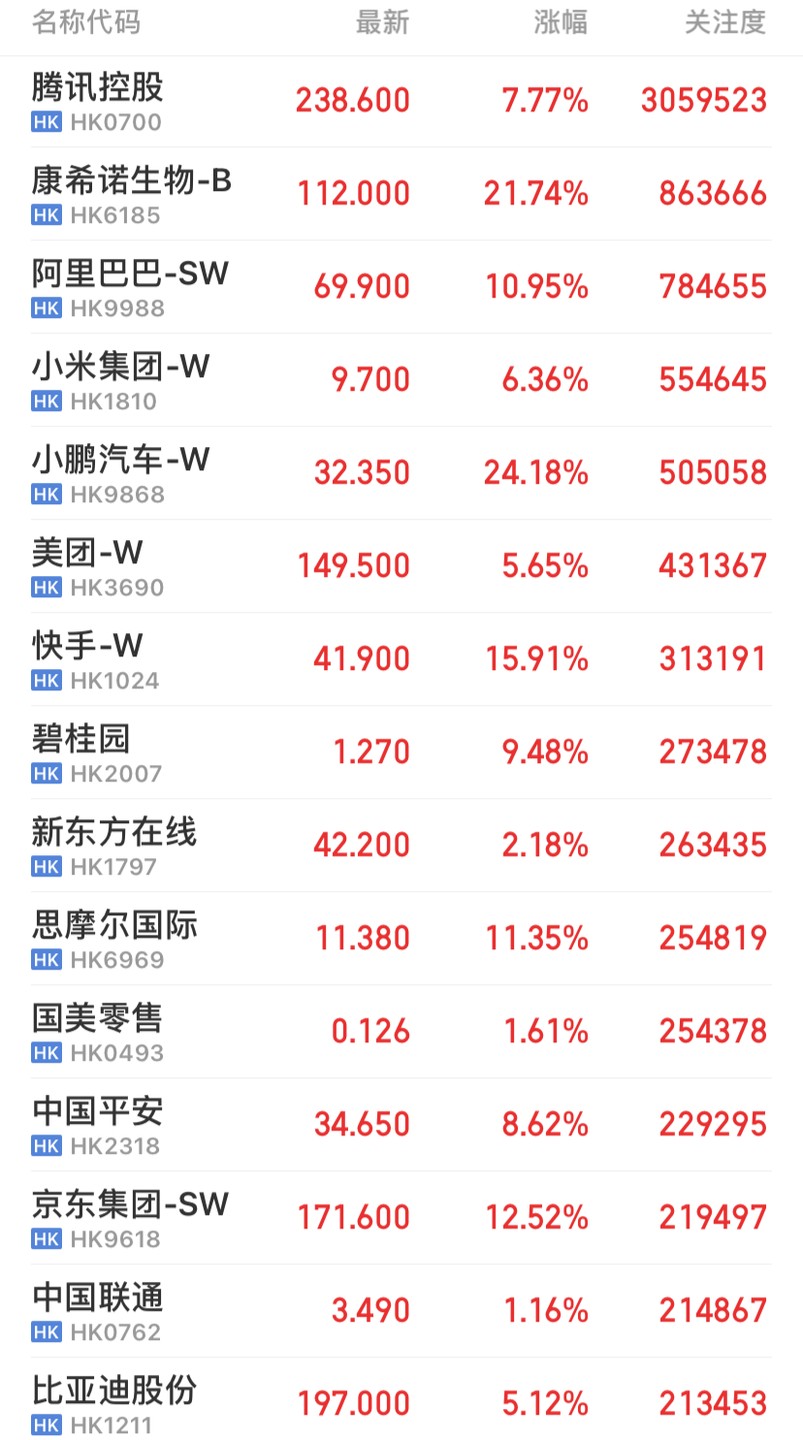Open the 腾讯控股 HK0700 stock row
Viewport: 803px width, 1440px height.
coord(400,101)
